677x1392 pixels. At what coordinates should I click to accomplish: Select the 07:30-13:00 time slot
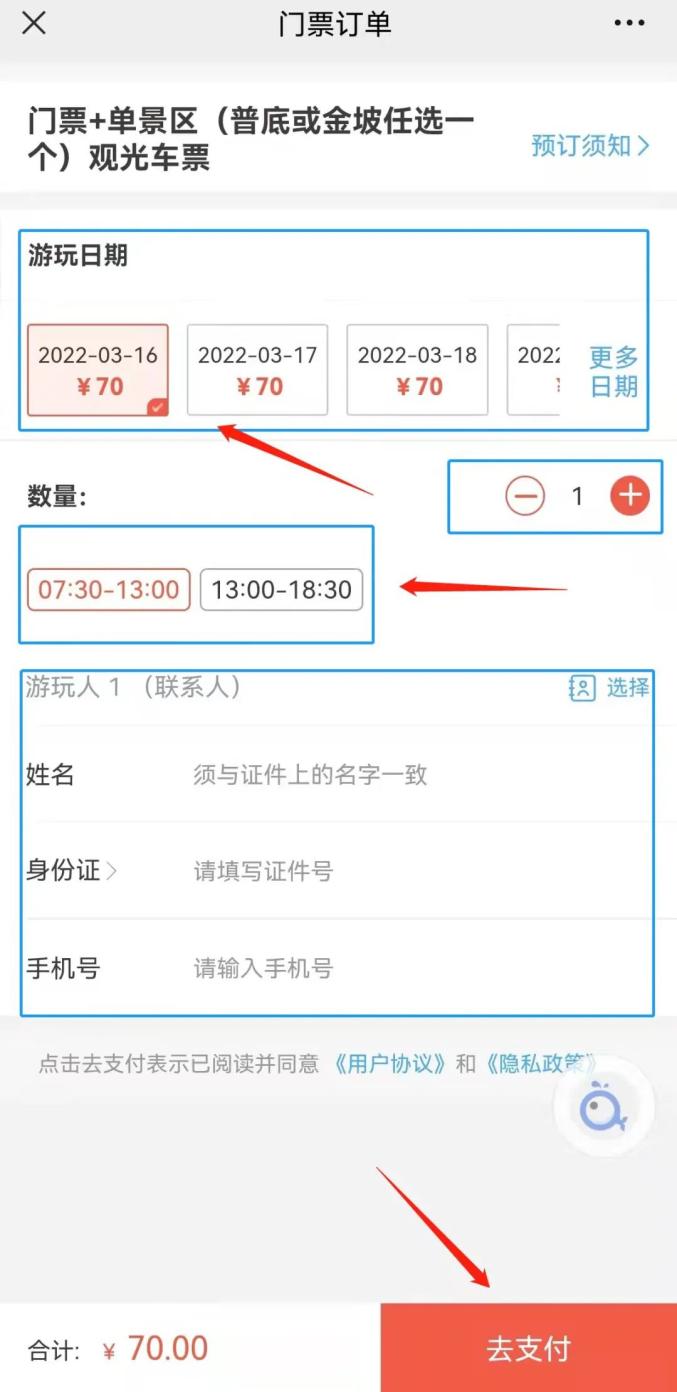coord(108,589)
